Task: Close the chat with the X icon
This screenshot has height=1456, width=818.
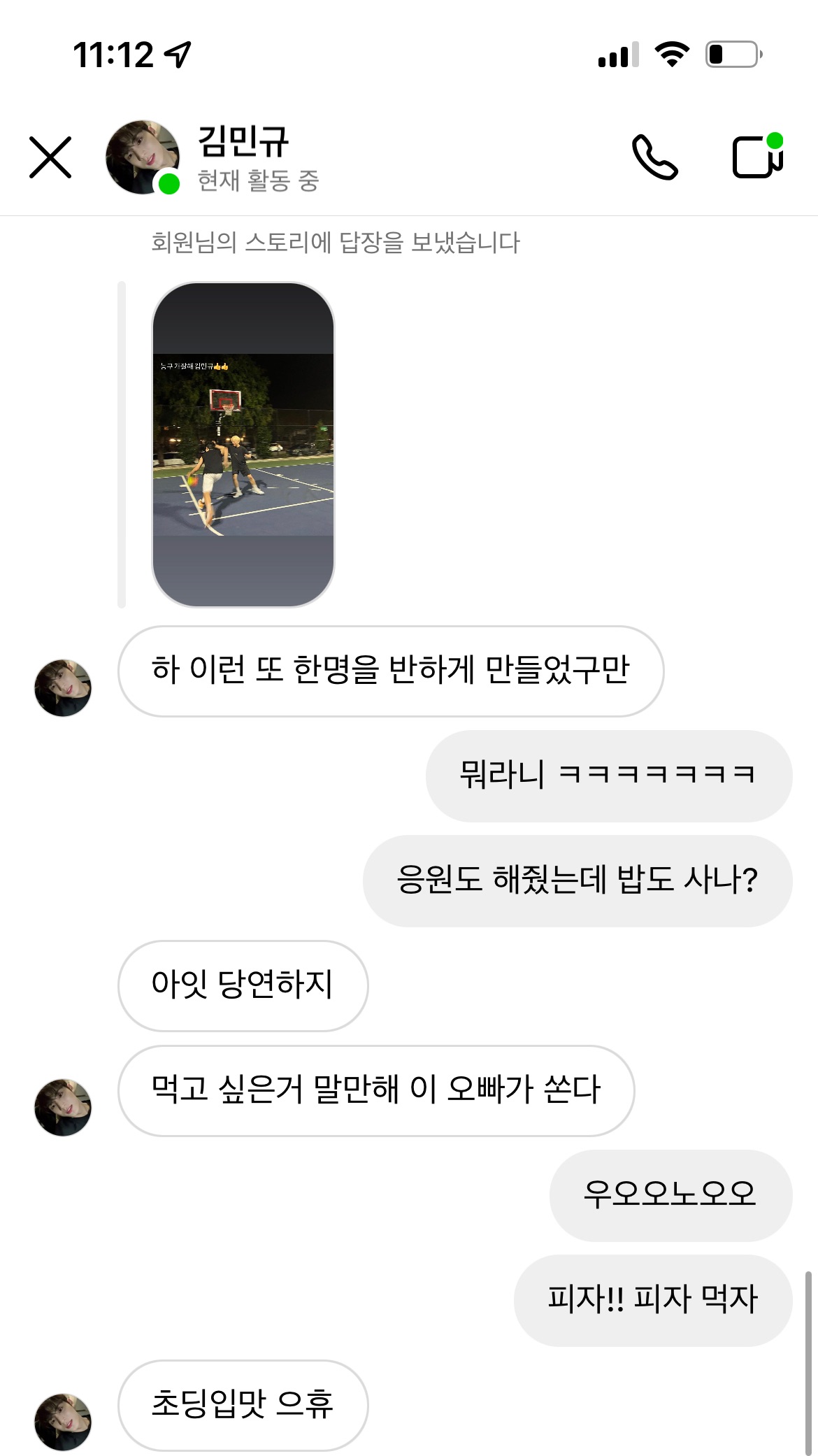Action: click(50, 157)
